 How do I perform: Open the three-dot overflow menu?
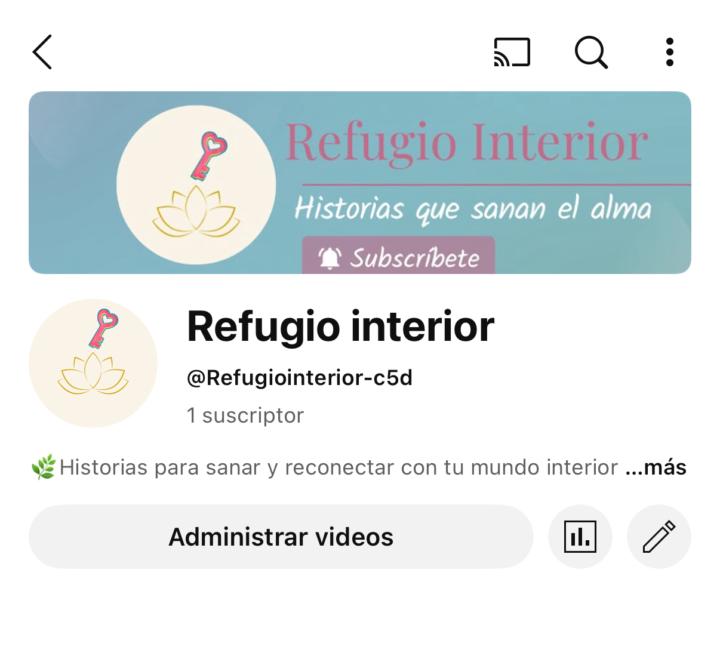coord(669,52)
